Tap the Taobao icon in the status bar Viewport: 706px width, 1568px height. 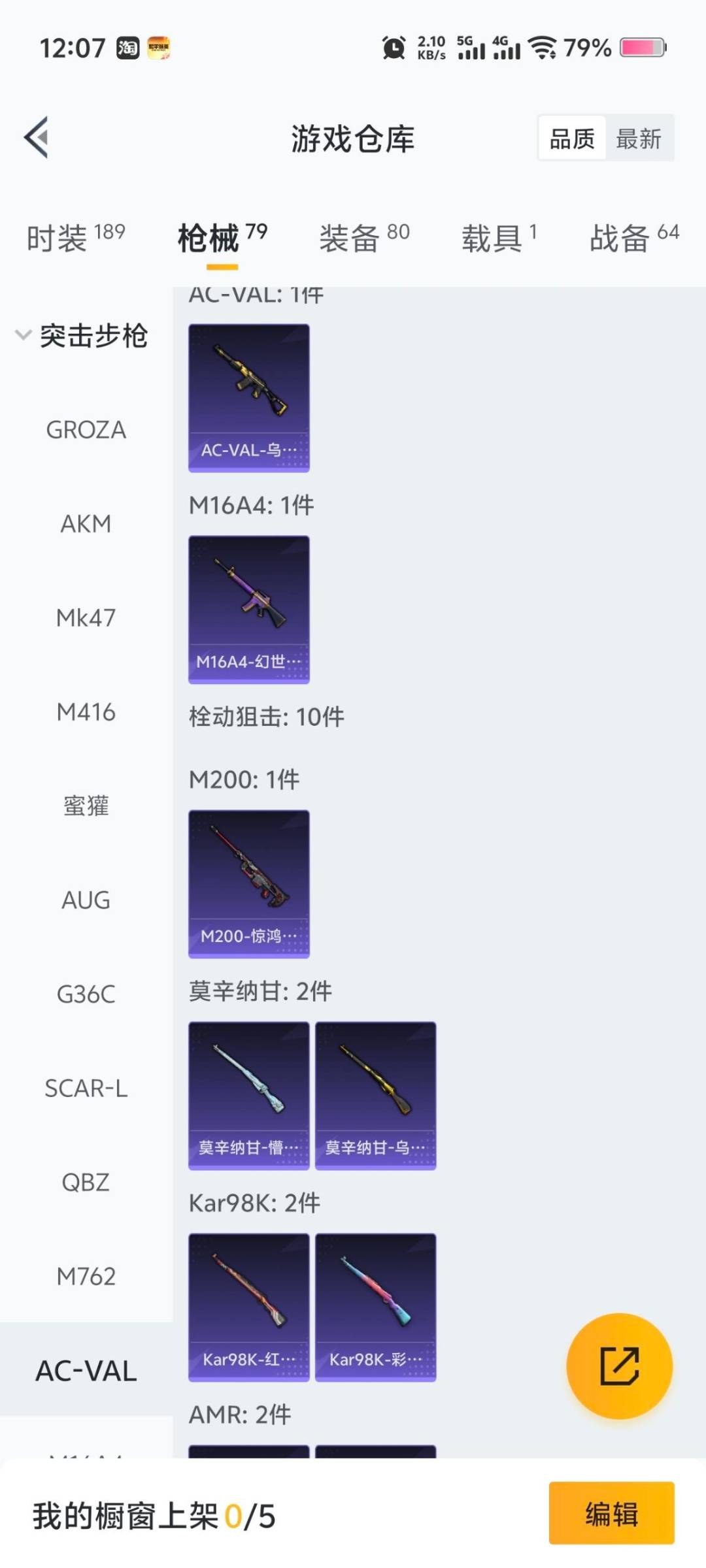click(x=126, y=48)
